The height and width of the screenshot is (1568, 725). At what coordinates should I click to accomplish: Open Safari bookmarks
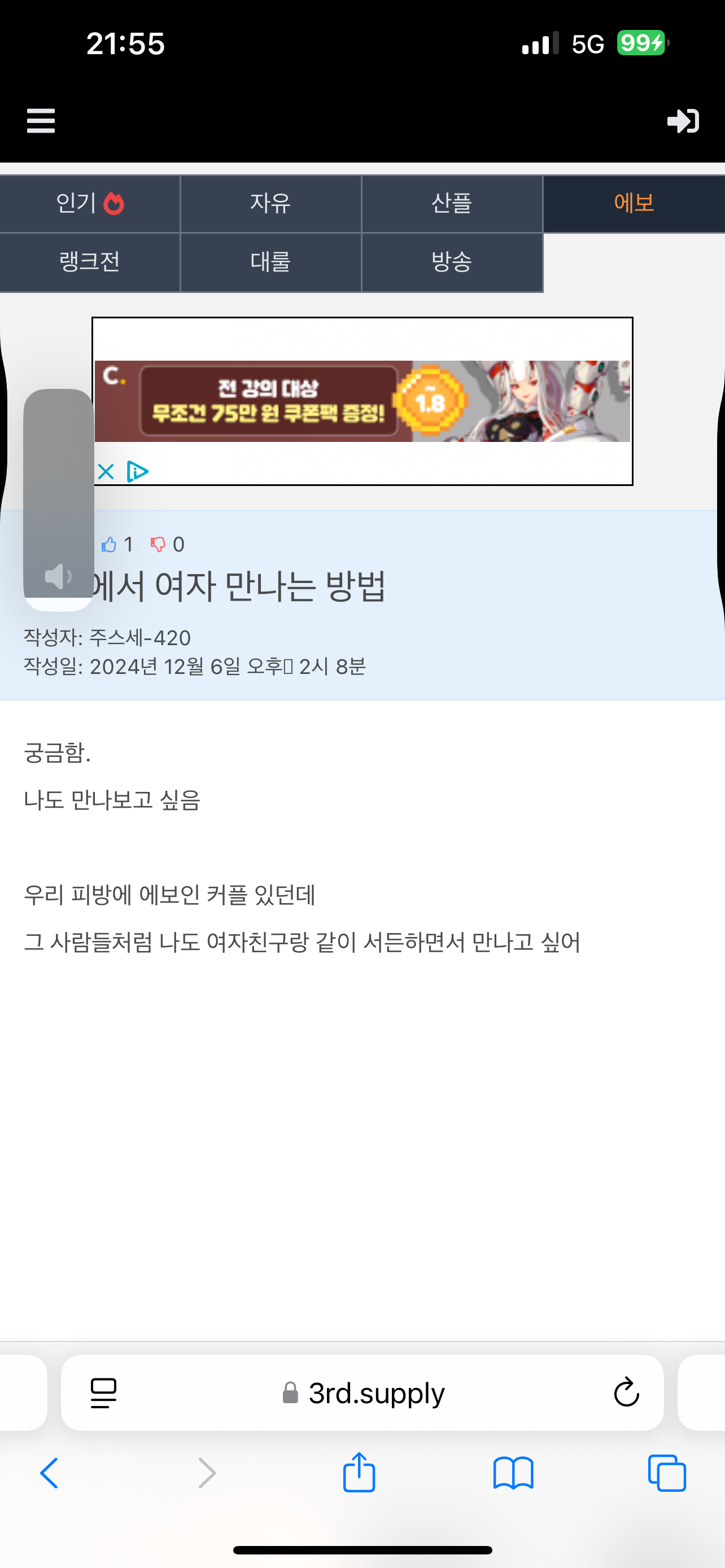pos(513,1474)
